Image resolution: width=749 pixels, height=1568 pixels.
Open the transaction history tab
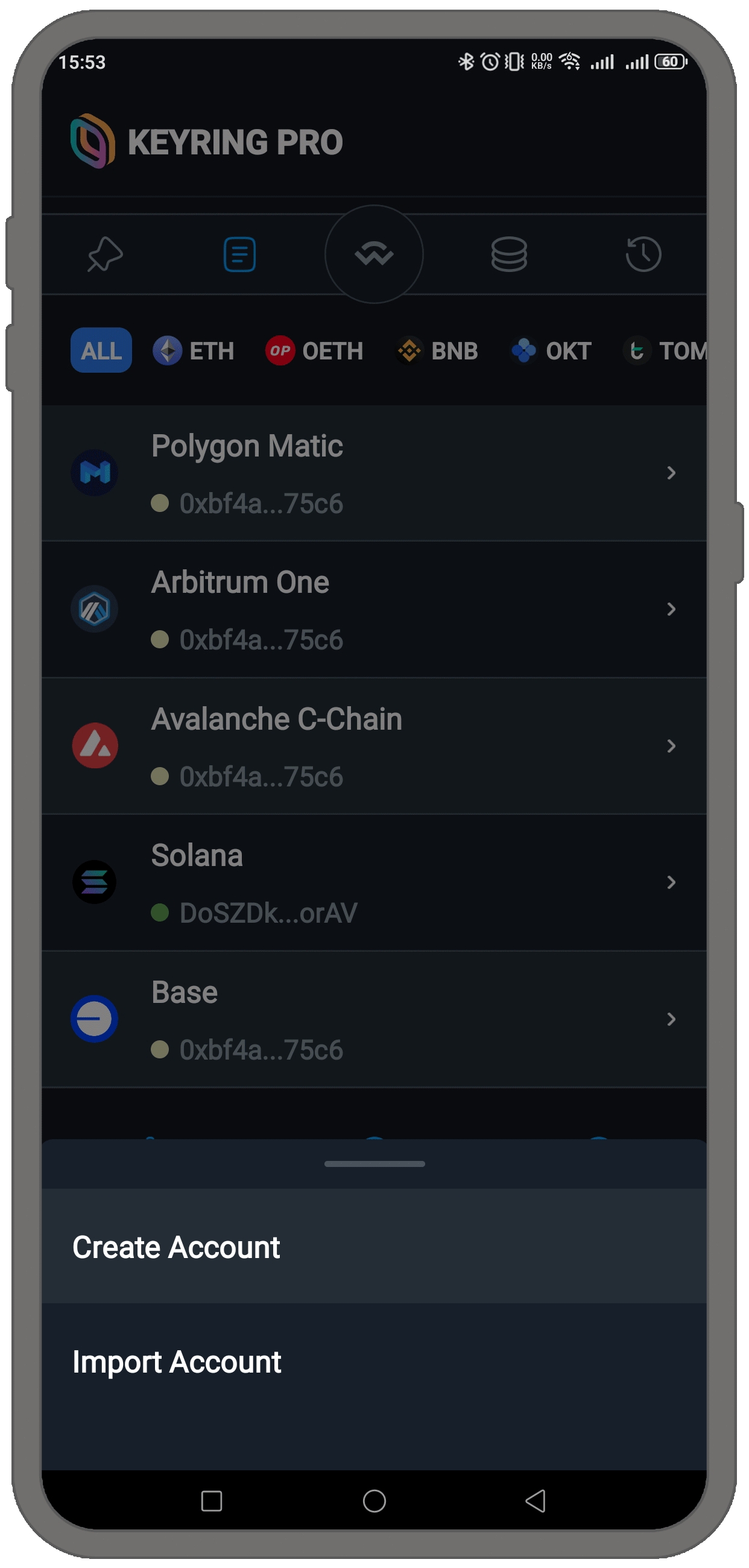pos(643,254)
